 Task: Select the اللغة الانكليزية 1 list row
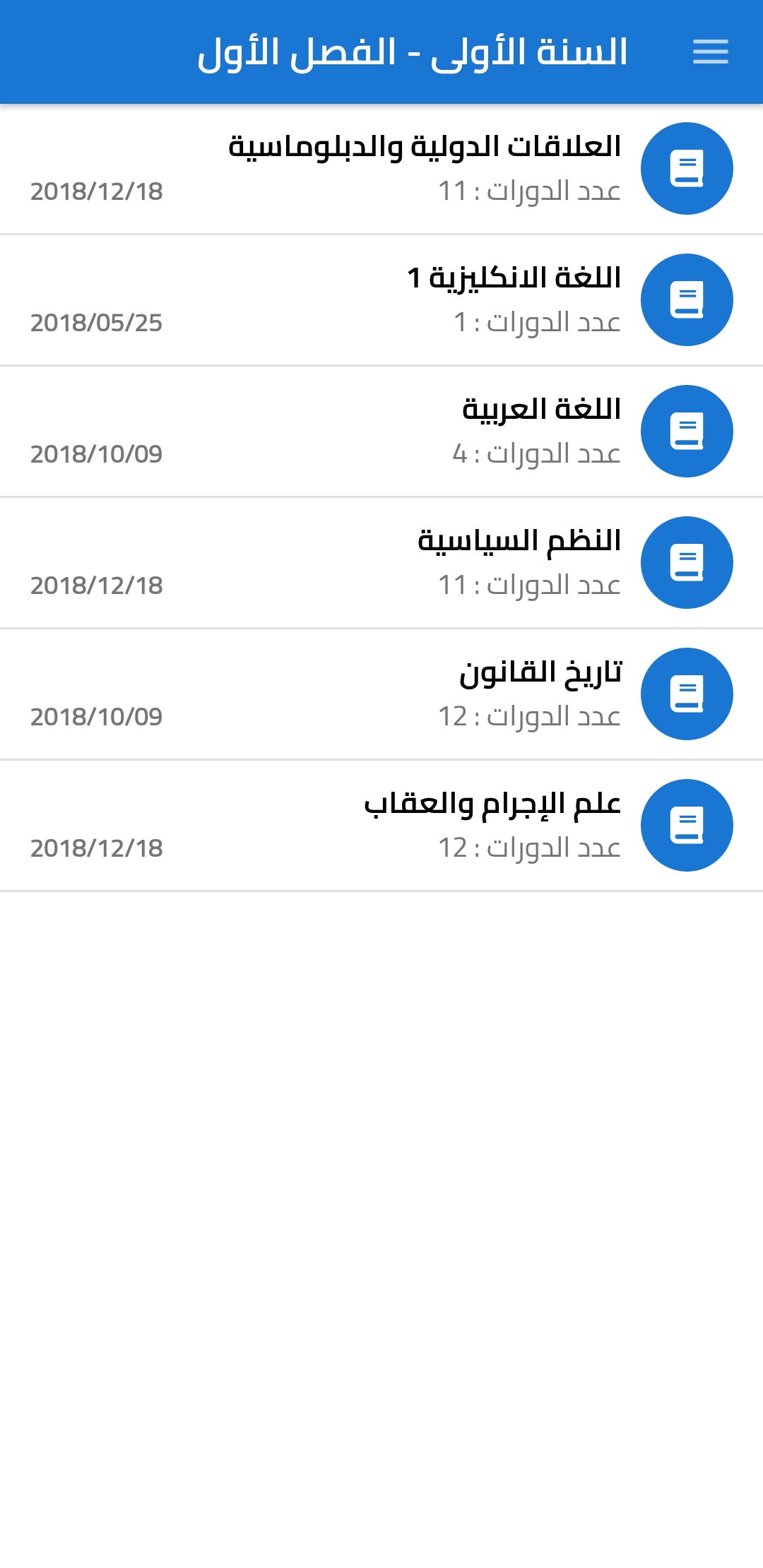(x=381, y=299)
